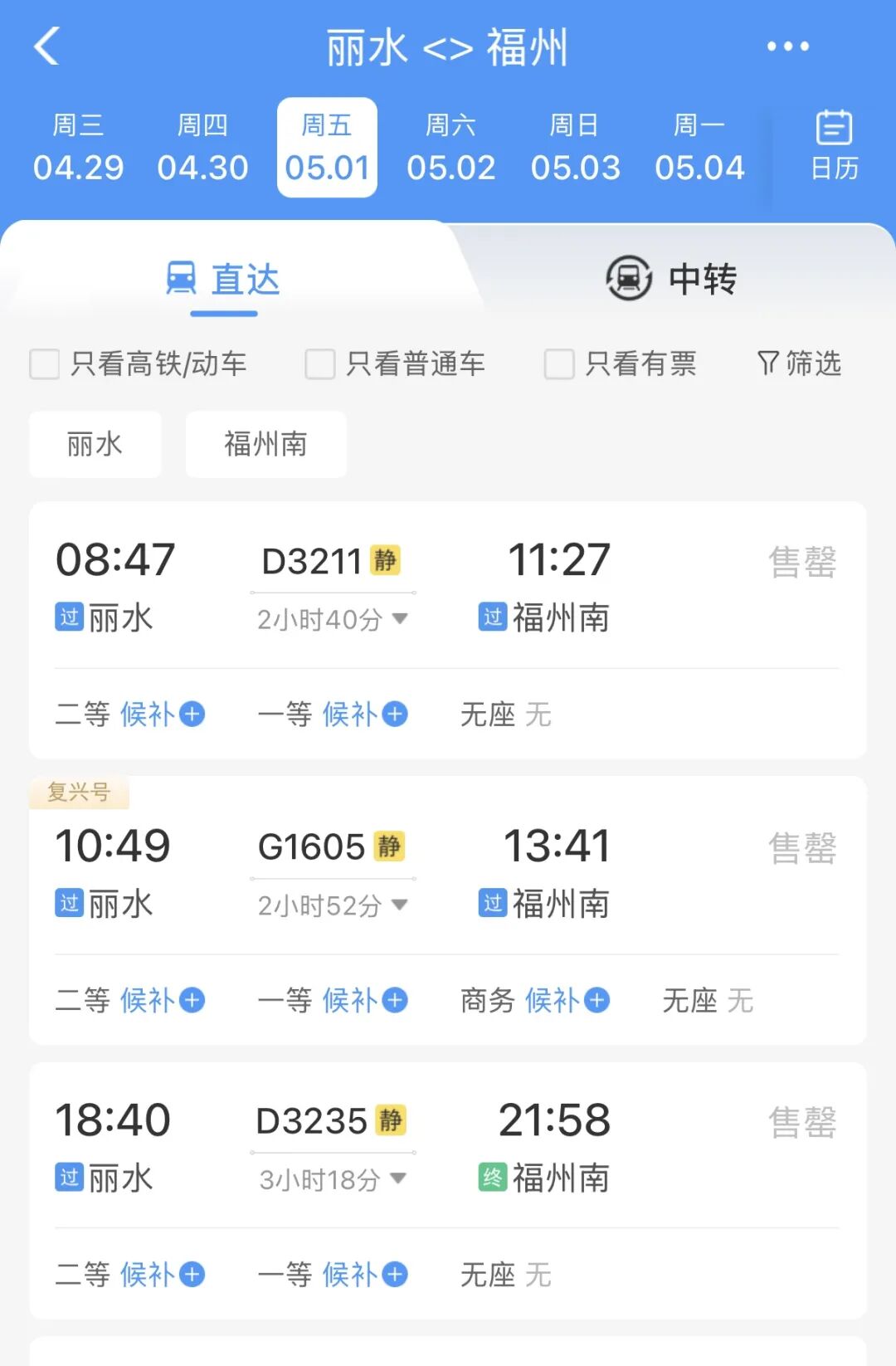Open the 筛选 filter options
The width and height of the screenshot is (896, 1366).
(799, 363)
